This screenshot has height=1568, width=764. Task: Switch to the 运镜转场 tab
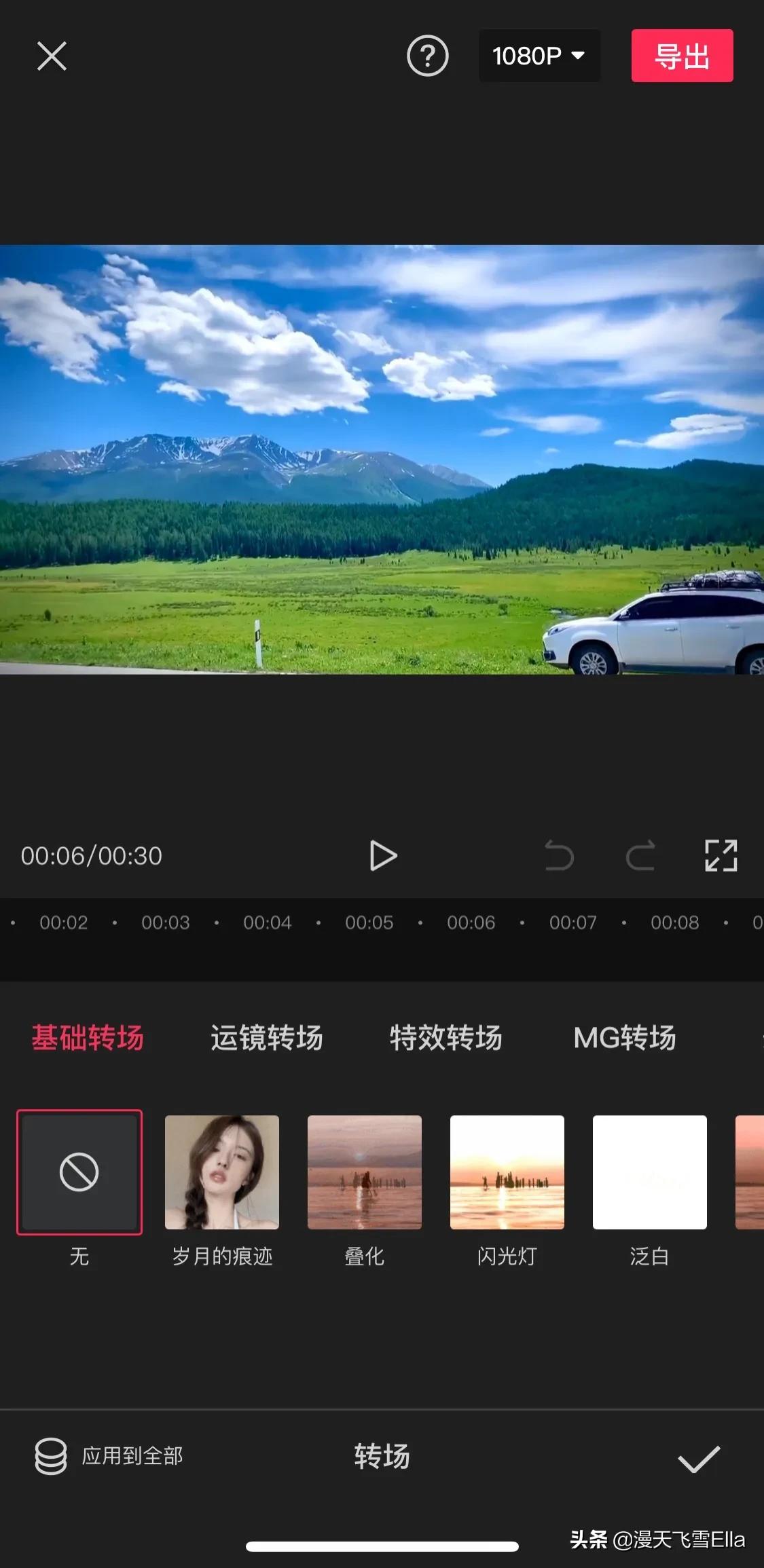266,1038
